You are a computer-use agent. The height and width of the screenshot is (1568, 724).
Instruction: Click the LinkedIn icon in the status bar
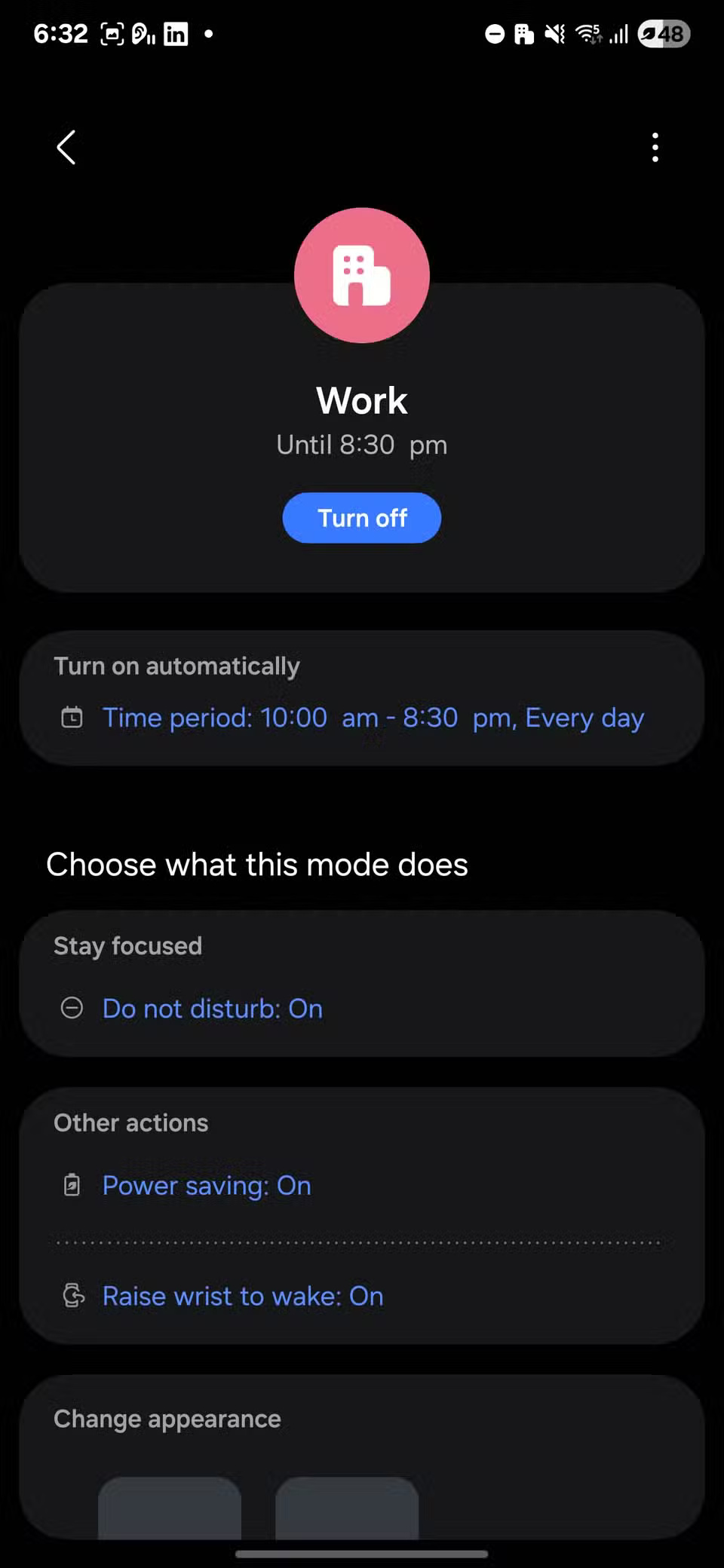[175, 34]
